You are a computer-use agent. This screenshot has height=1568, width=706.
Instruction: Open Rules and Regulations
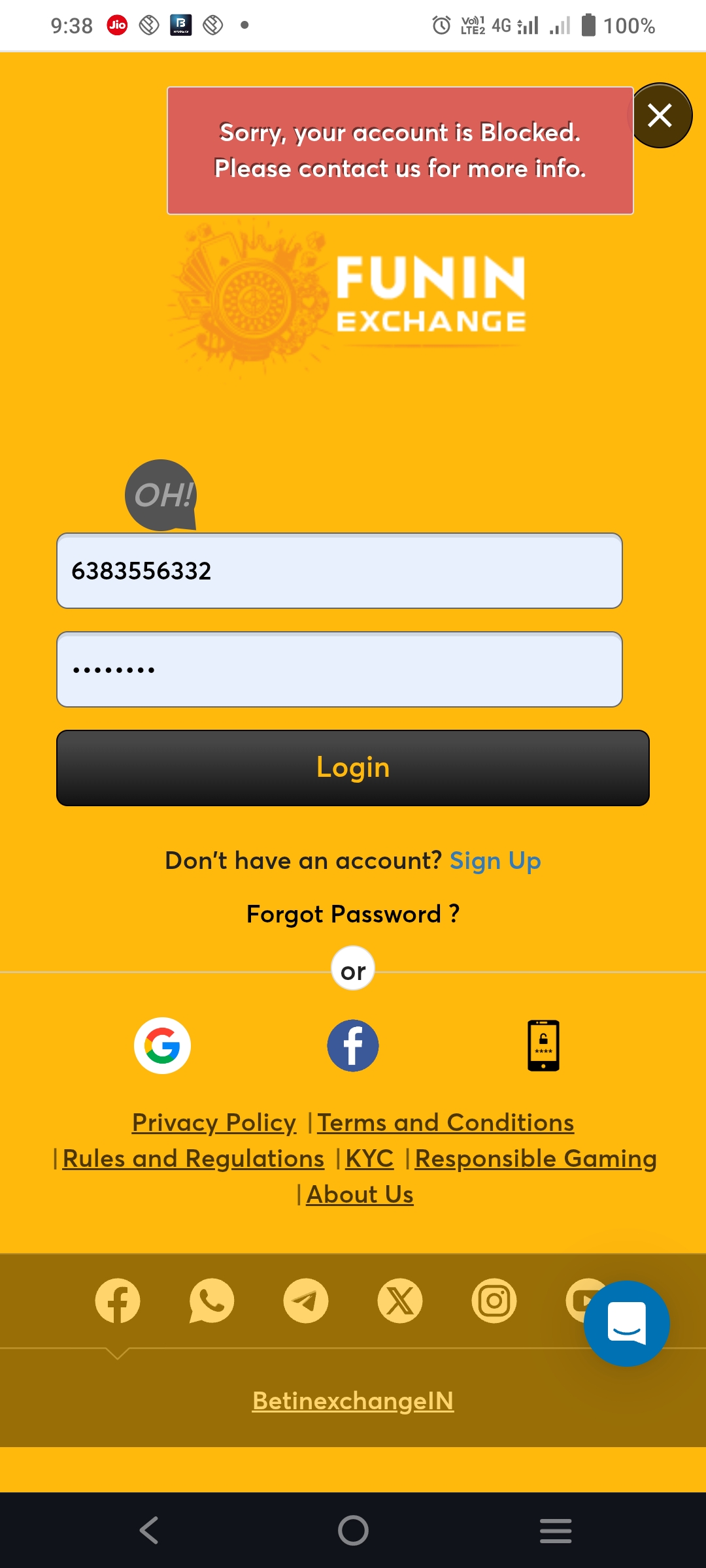[193, 1158]
